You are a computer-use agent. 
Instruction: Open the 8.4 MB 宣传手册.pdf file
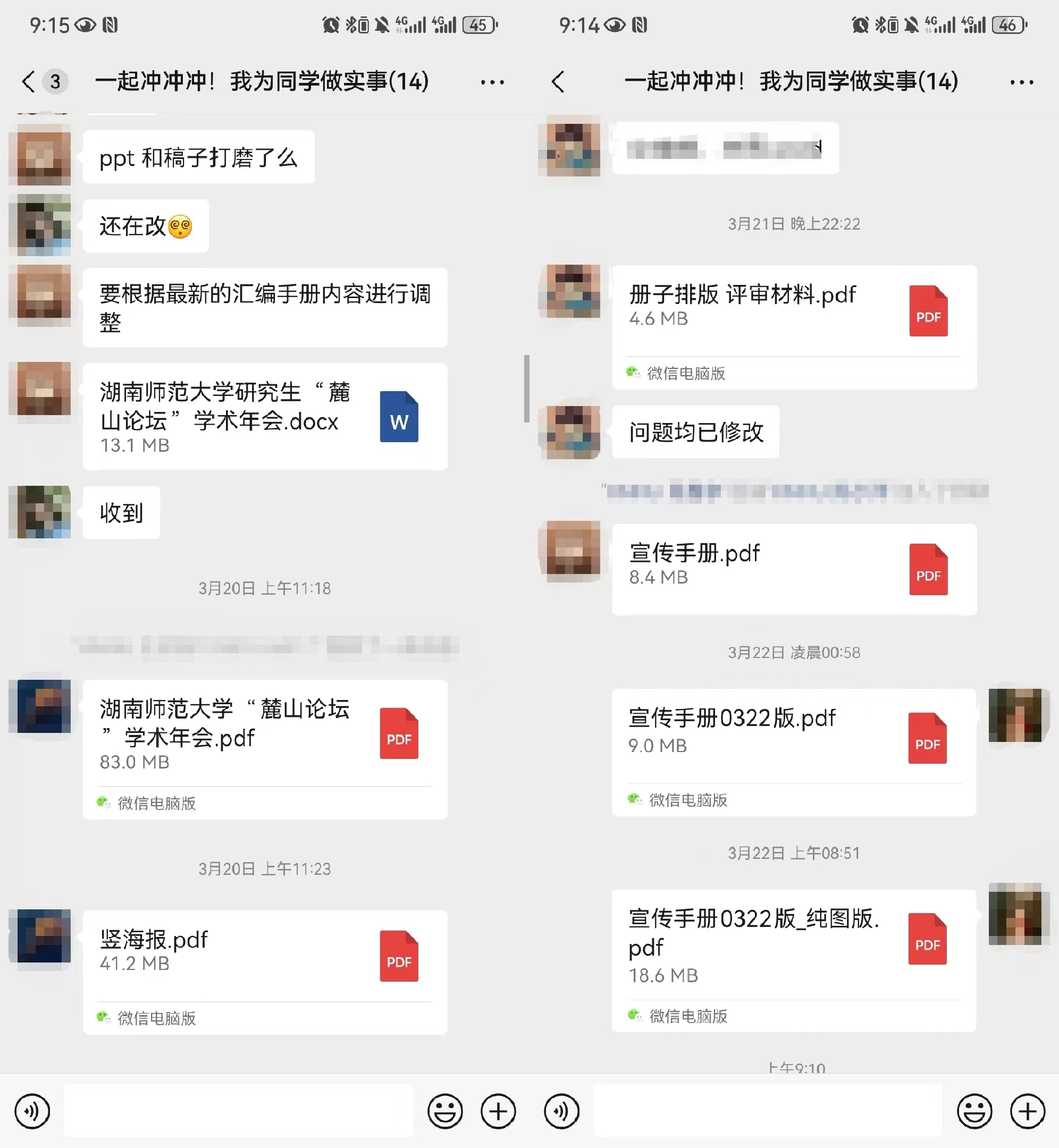794,569
